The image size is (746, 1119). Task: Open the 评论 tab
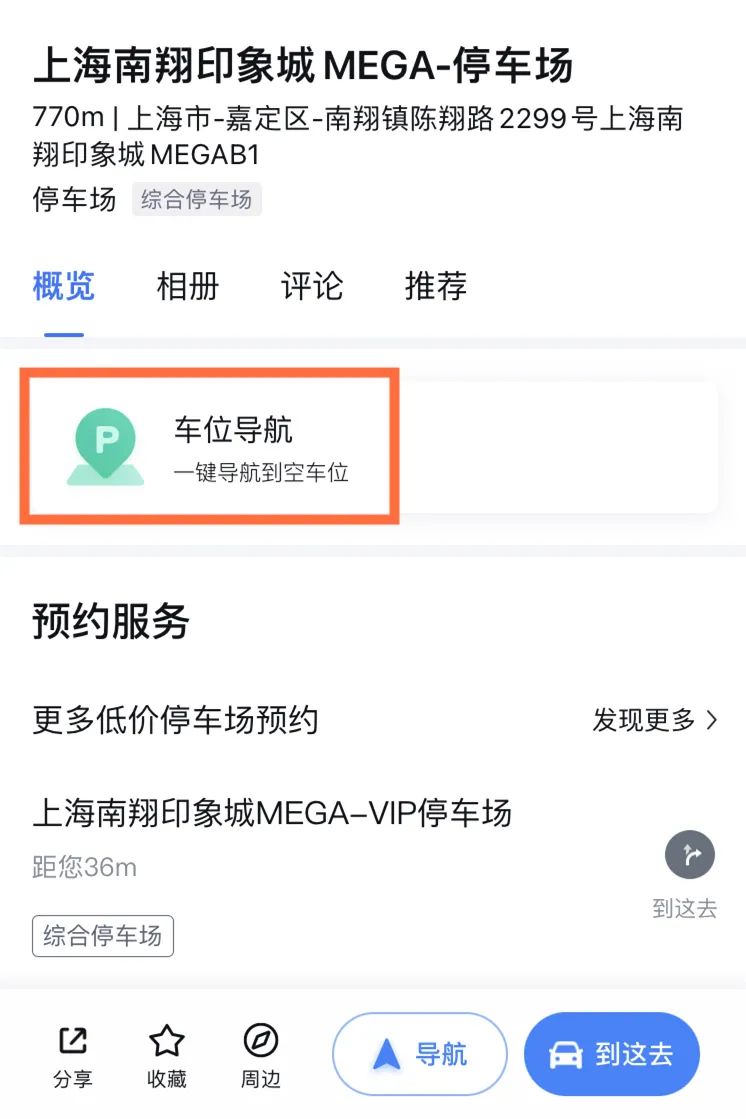(x=312, y=287)
